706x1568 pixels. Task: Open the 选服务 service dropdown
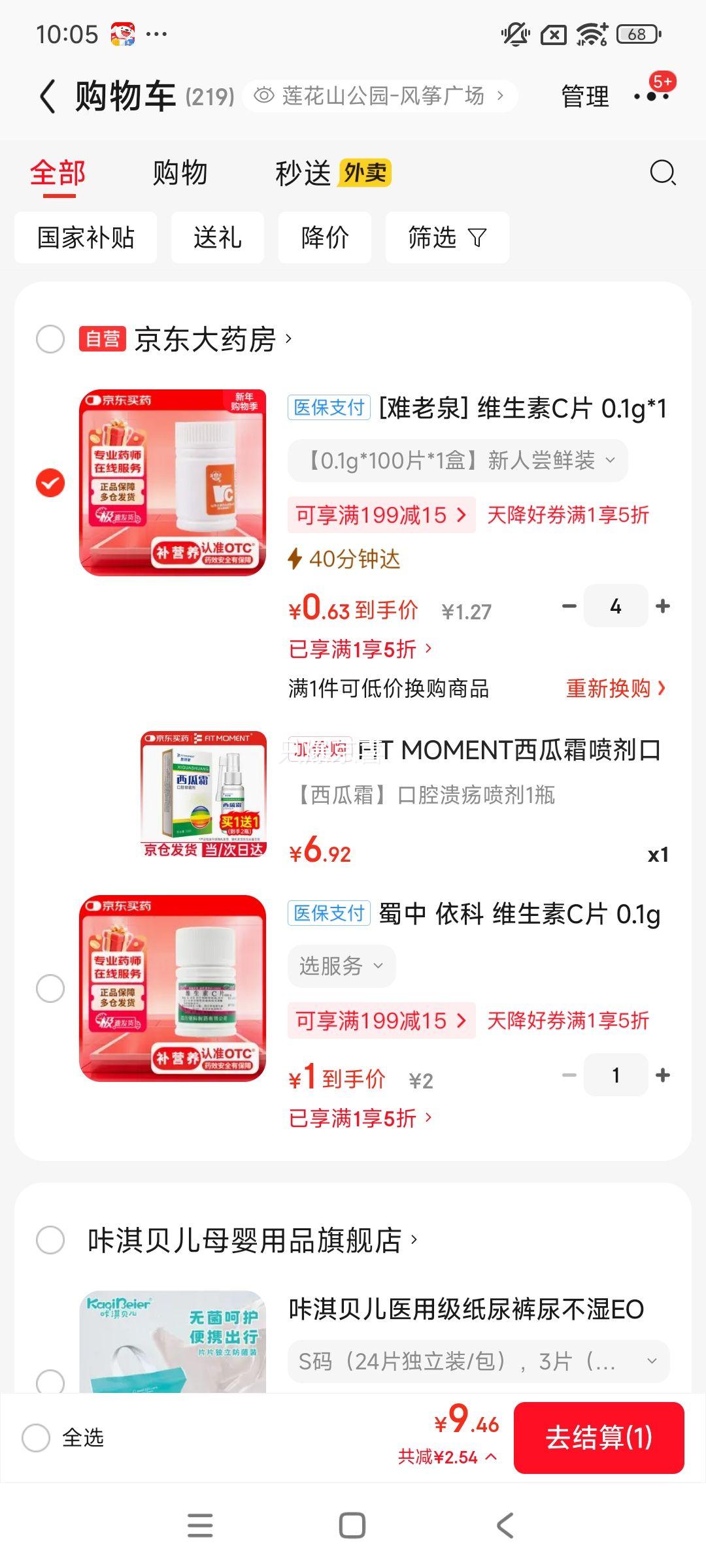pyautogui.click(x=341, y=966)
